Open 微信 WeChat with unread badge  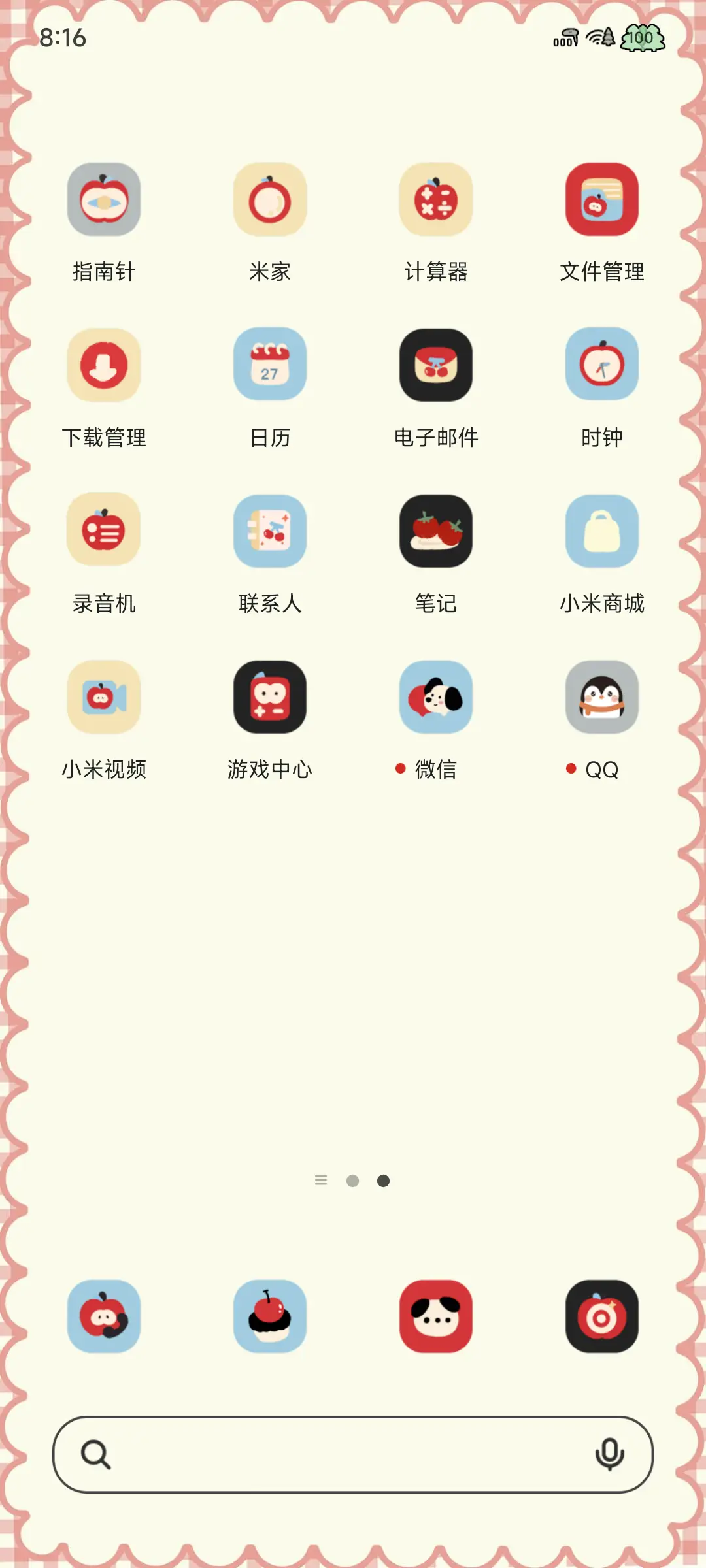[436, 697]
